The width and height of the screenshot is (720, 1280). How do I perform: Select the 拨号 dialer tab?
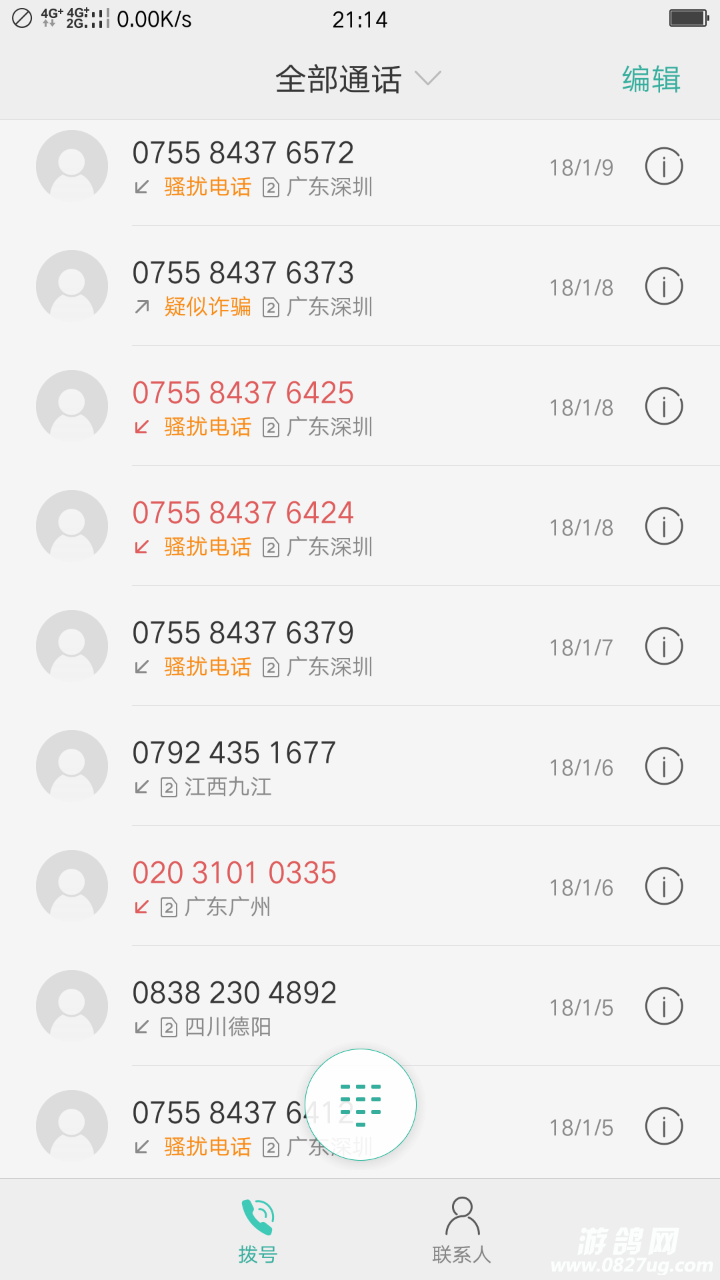tap(257, 1230)
